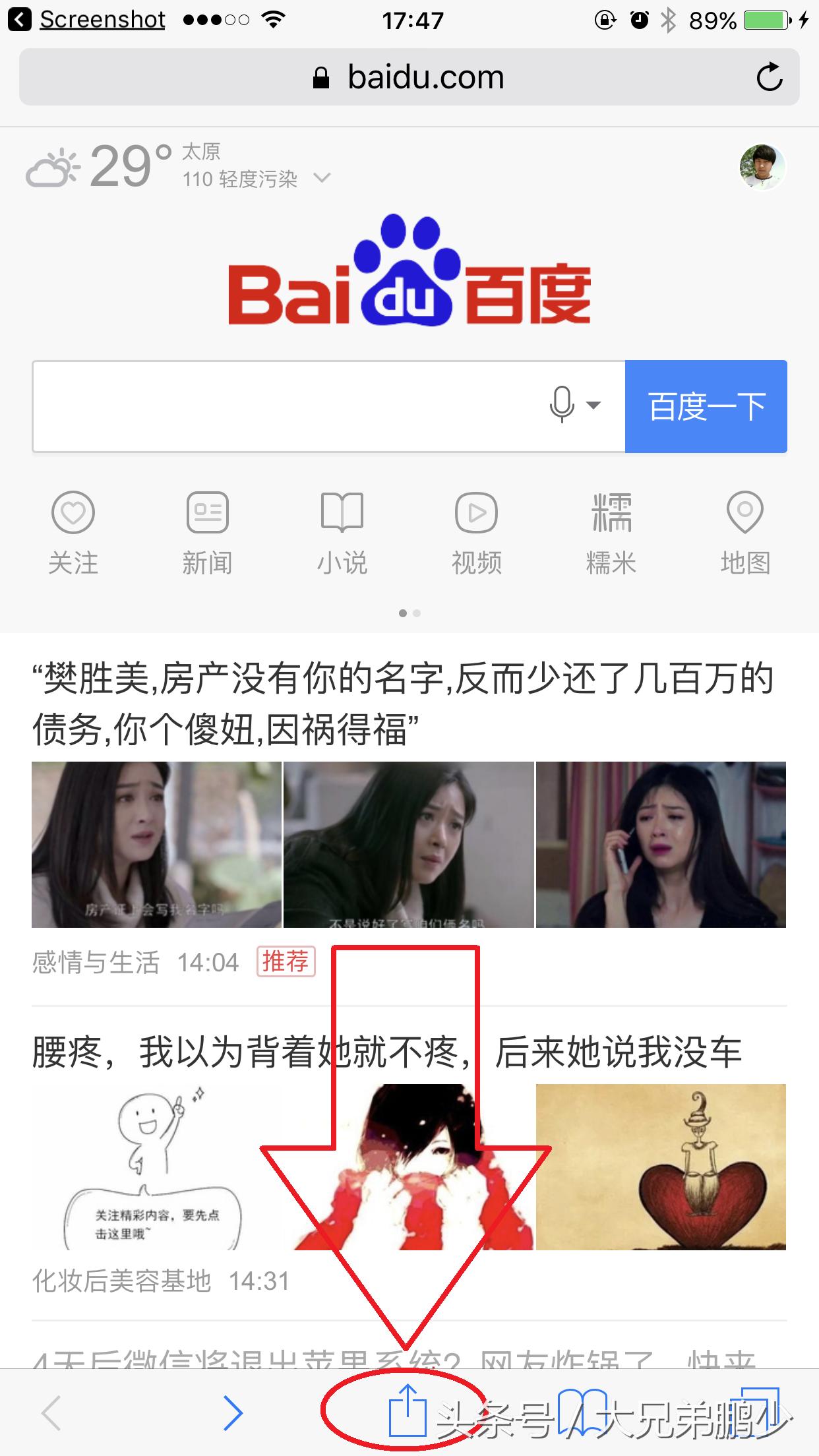Select the 新闻 (News) icon
819x1456 pixels.
coord(208,513)
